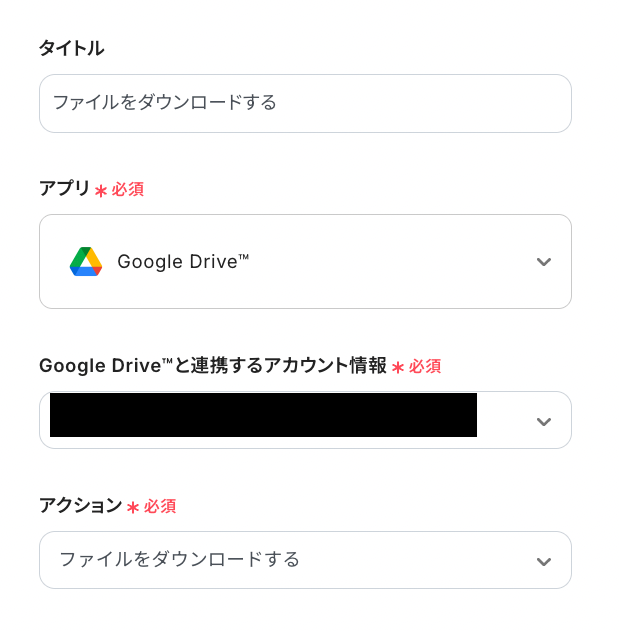619x631 pixels.
Task: Open the アプリ dropdown showing Google Drive
Action: [305, 262]
